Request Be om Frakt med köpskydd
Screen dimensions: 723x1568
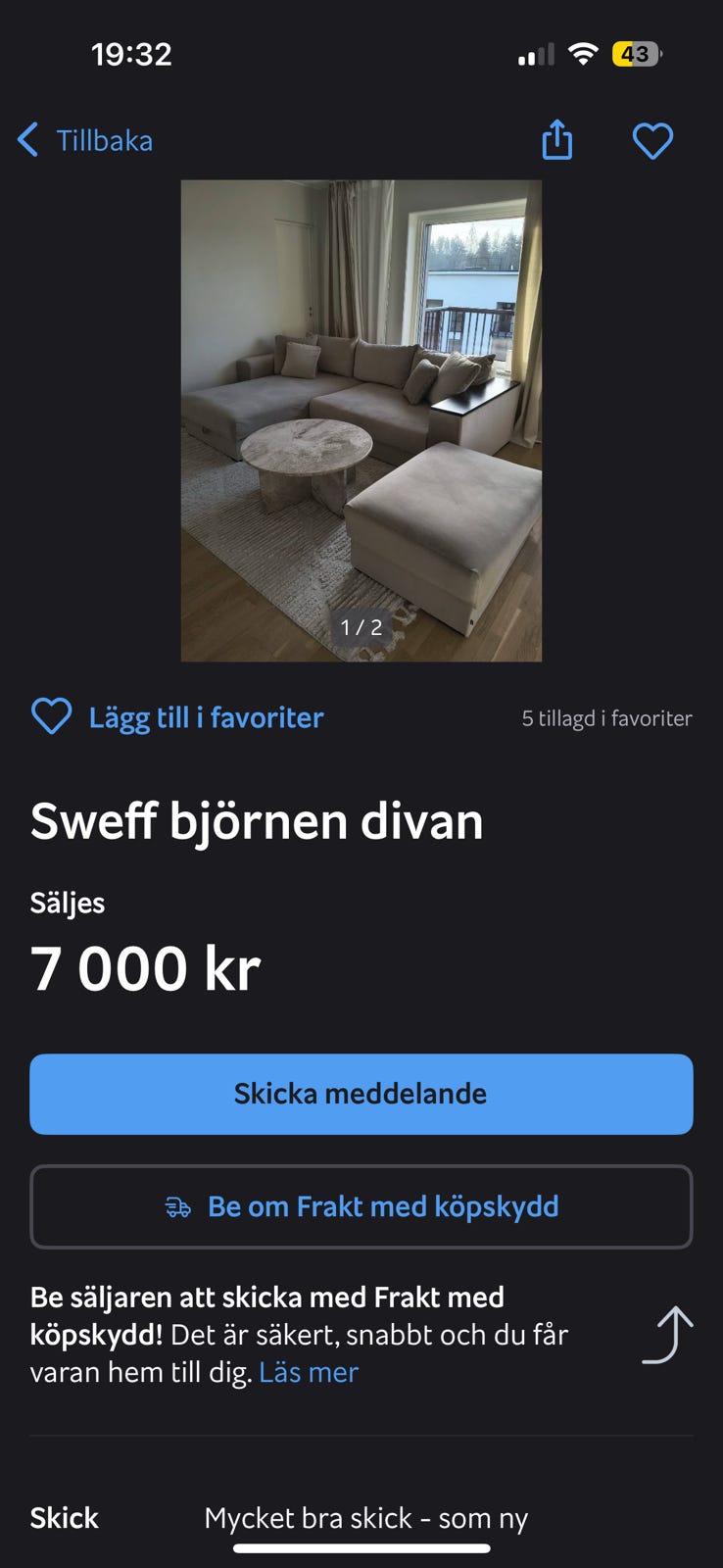pos(361,1206)
